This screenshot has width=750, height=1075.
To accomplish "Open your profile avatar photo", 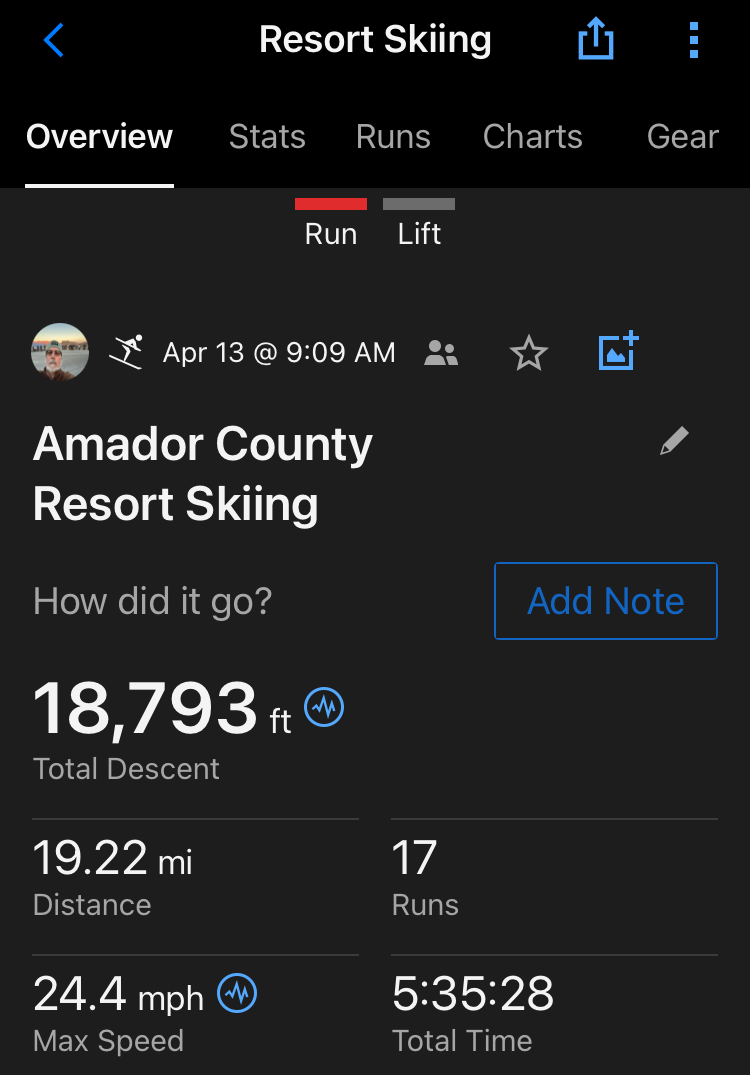I will pyautogui.click(x=59, y=352).
